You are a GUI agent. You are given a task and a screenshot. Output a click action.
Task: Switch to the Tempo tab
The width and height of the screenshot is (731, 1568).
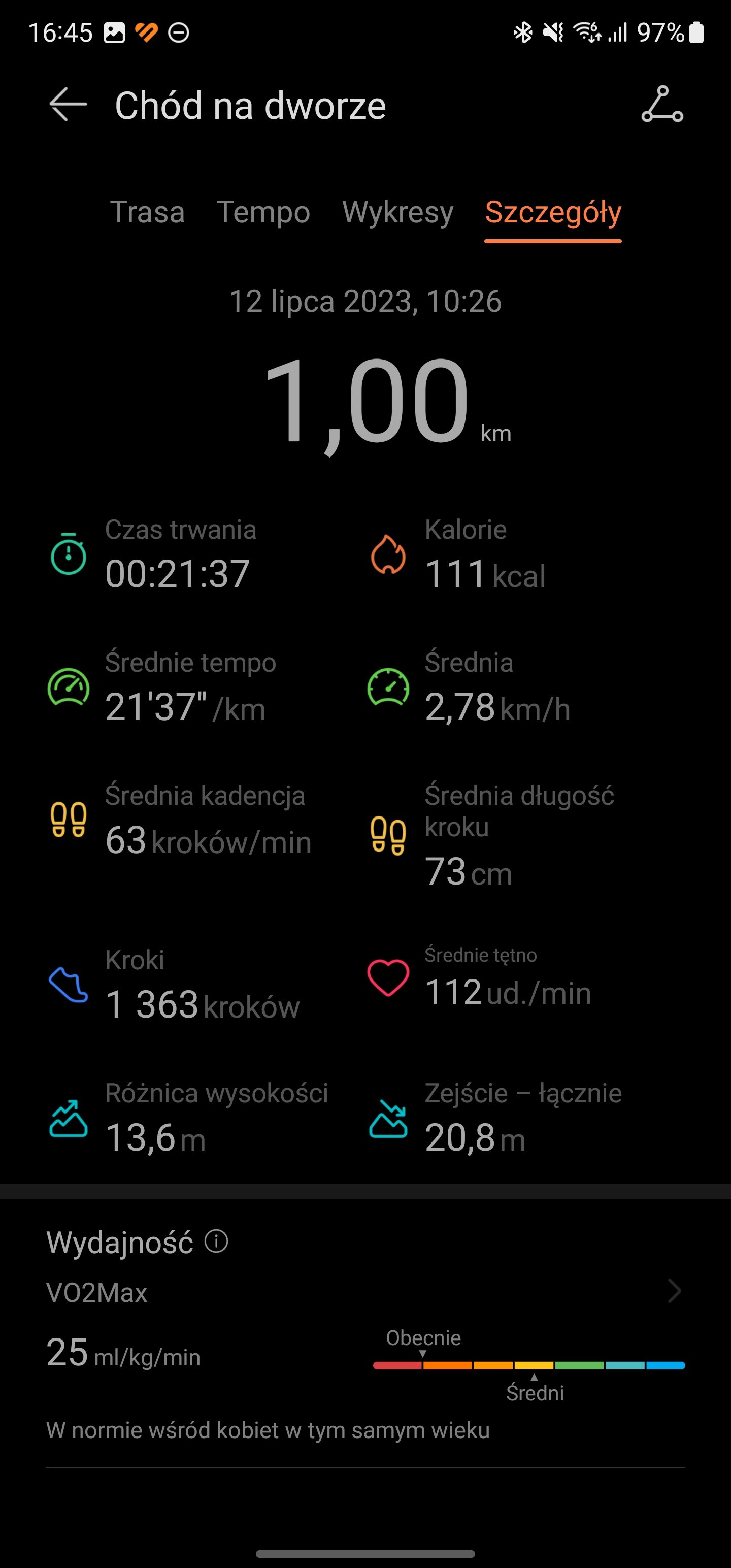263,212
